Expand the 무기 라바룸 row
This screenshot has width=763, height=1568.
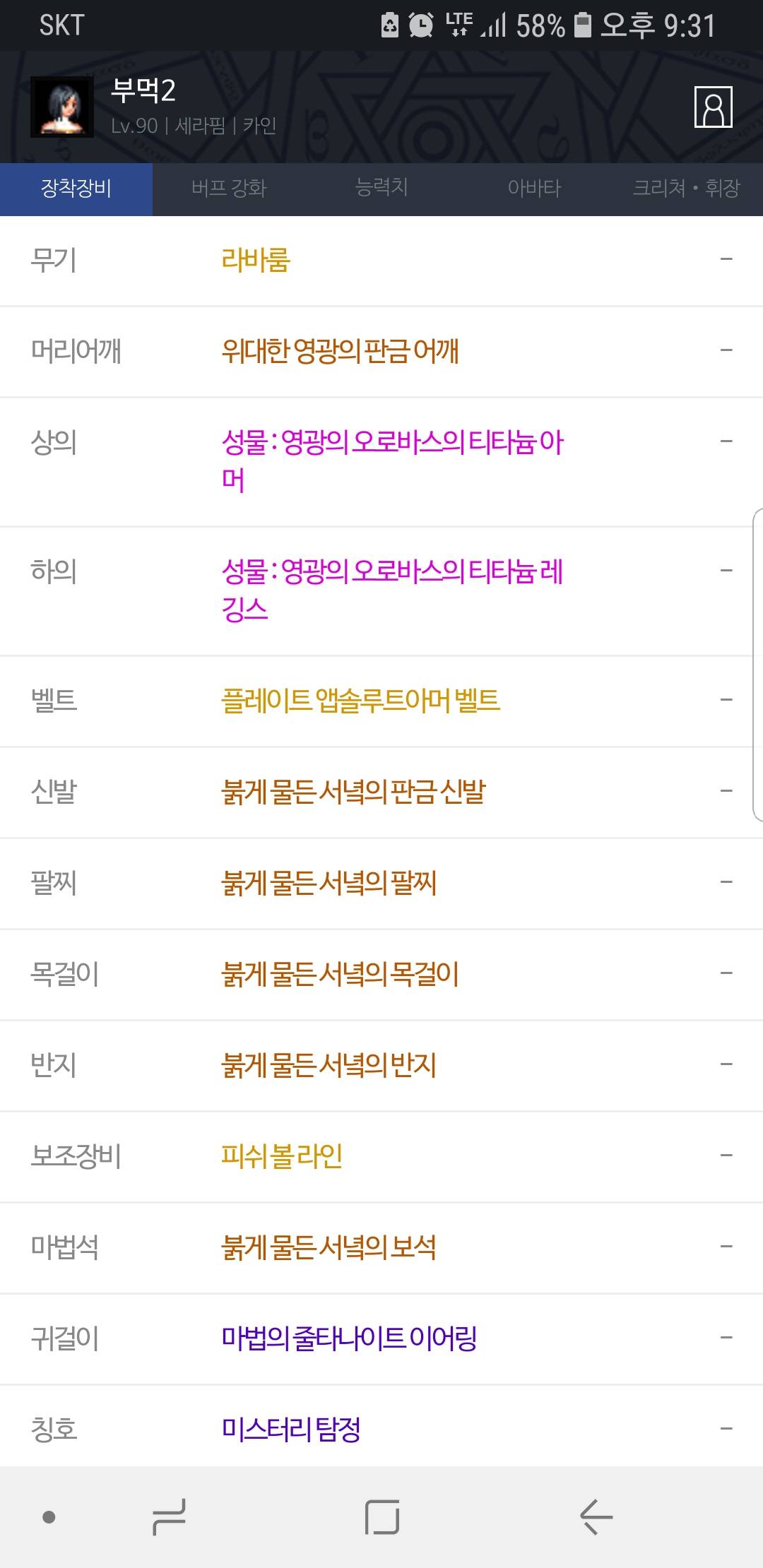[726, 260]
